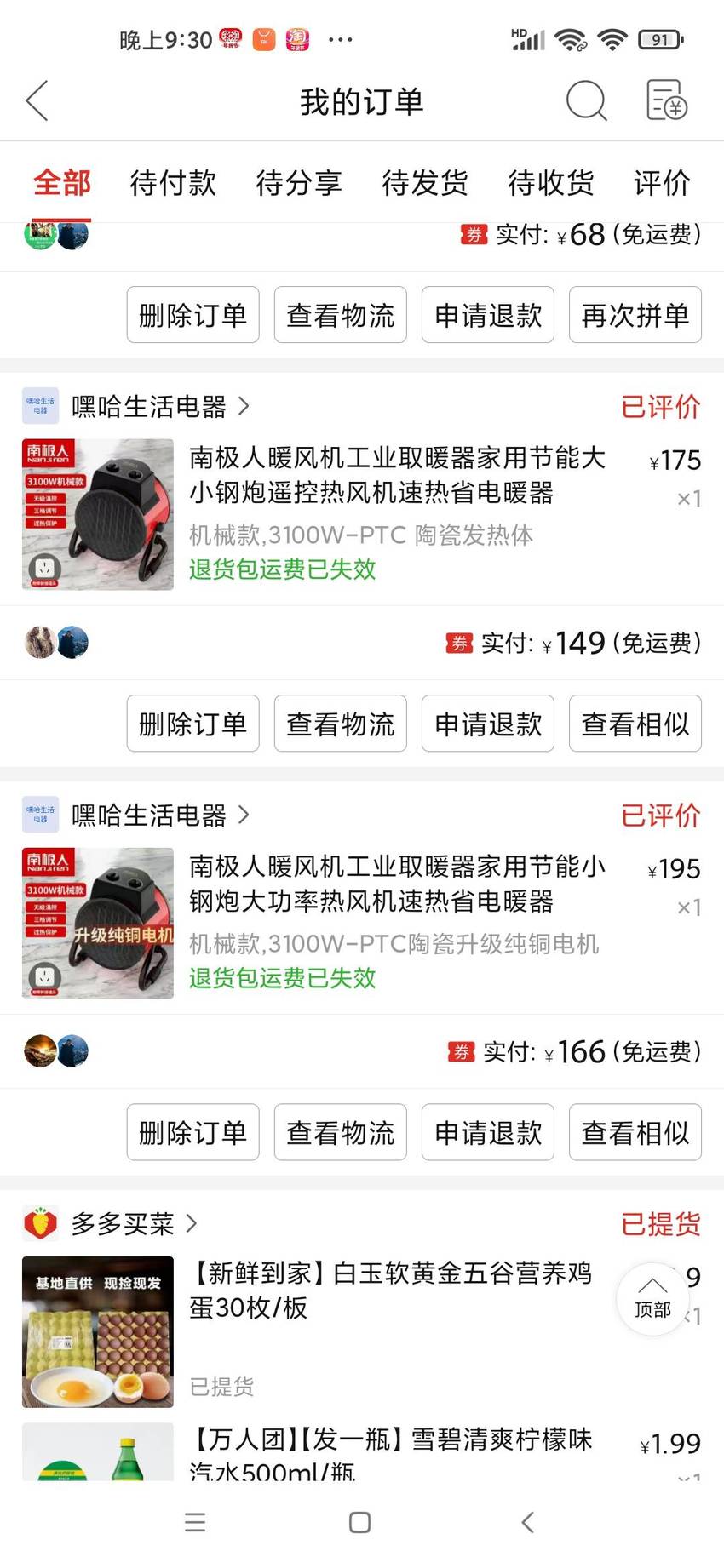The width and height of the screenshot is (724, 1568).
Task: Tap 查看相似 on the ¥149 order
Action: [635, 724]
